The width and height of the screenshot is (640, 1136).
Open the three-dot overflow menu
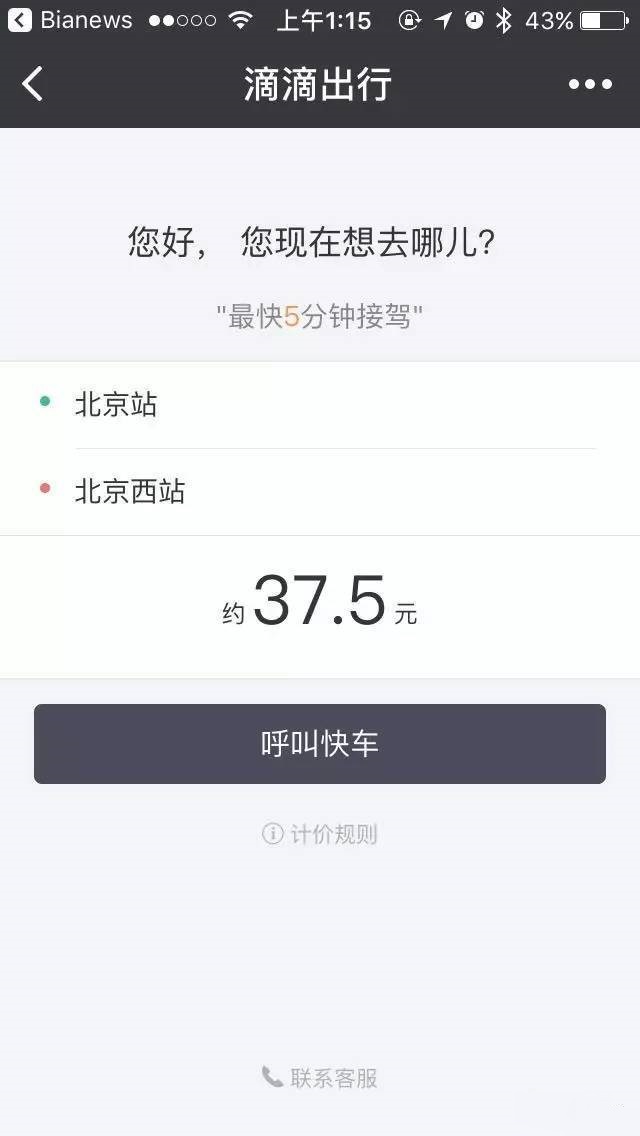590,84
